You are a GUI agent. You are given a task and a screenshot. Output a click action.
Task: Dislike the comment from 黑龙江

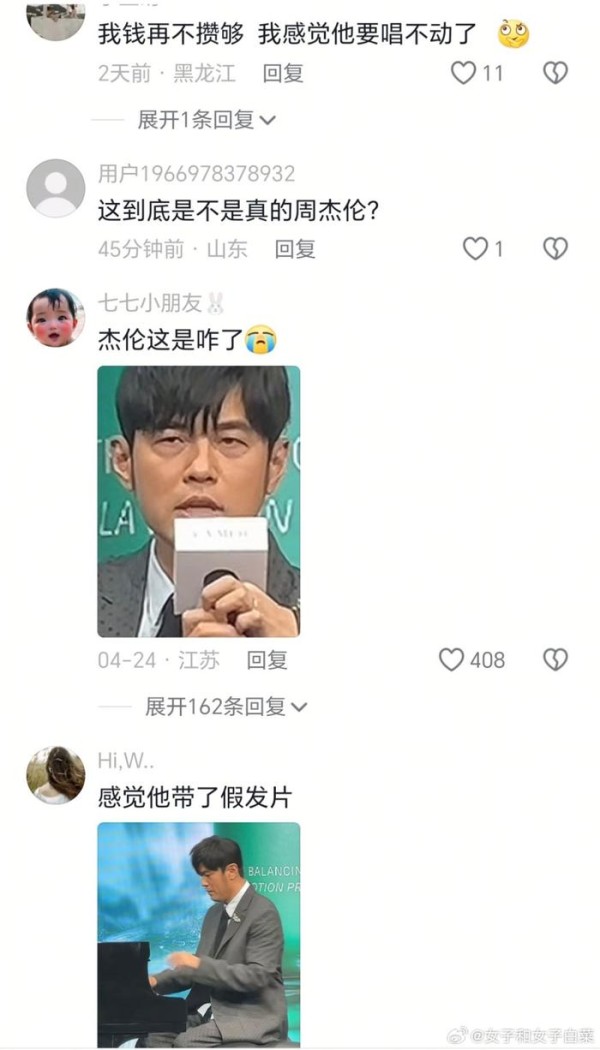[x=555, y=73]
